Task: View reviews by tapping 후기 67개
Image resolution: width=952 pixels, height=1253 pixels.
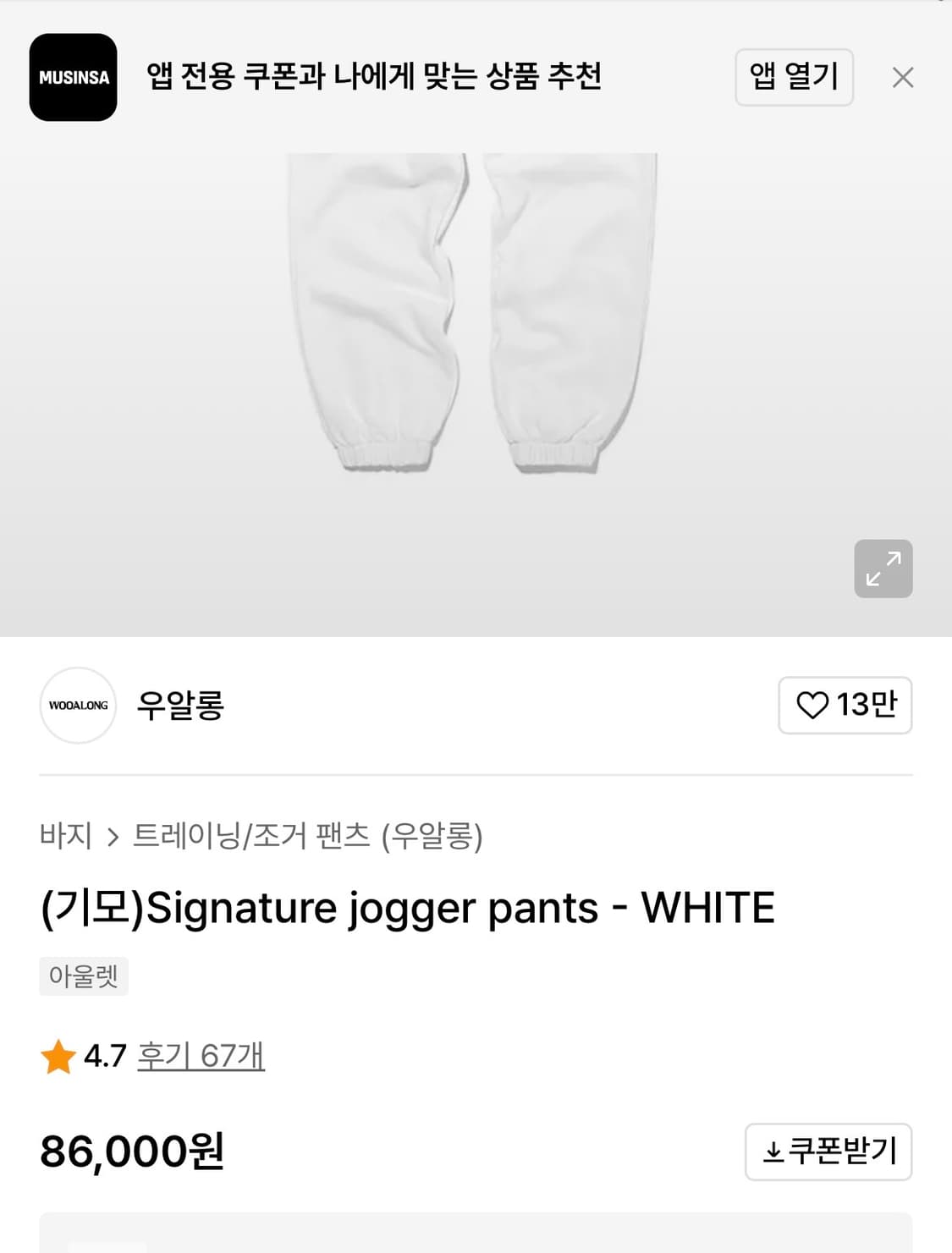Action: tap(203, 1056)
